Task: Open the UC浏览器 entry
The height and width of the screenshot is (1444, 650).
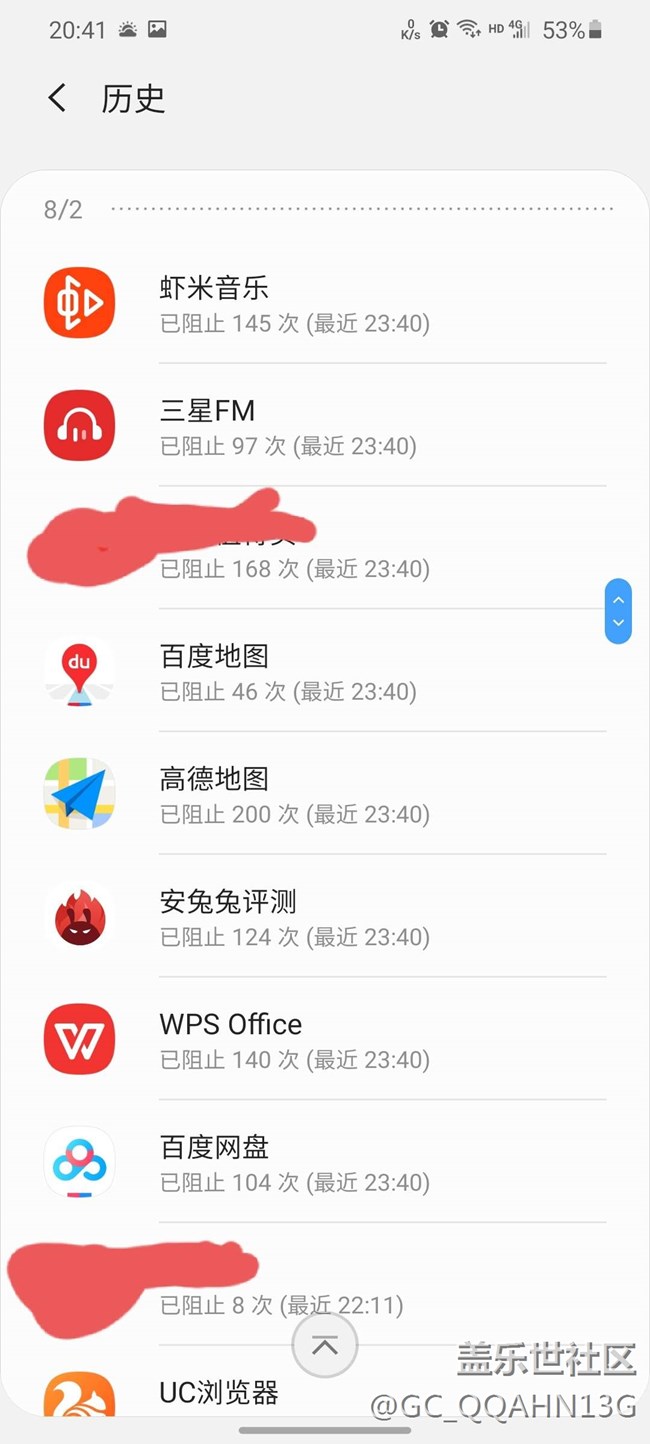Action: coord(220,1393)
